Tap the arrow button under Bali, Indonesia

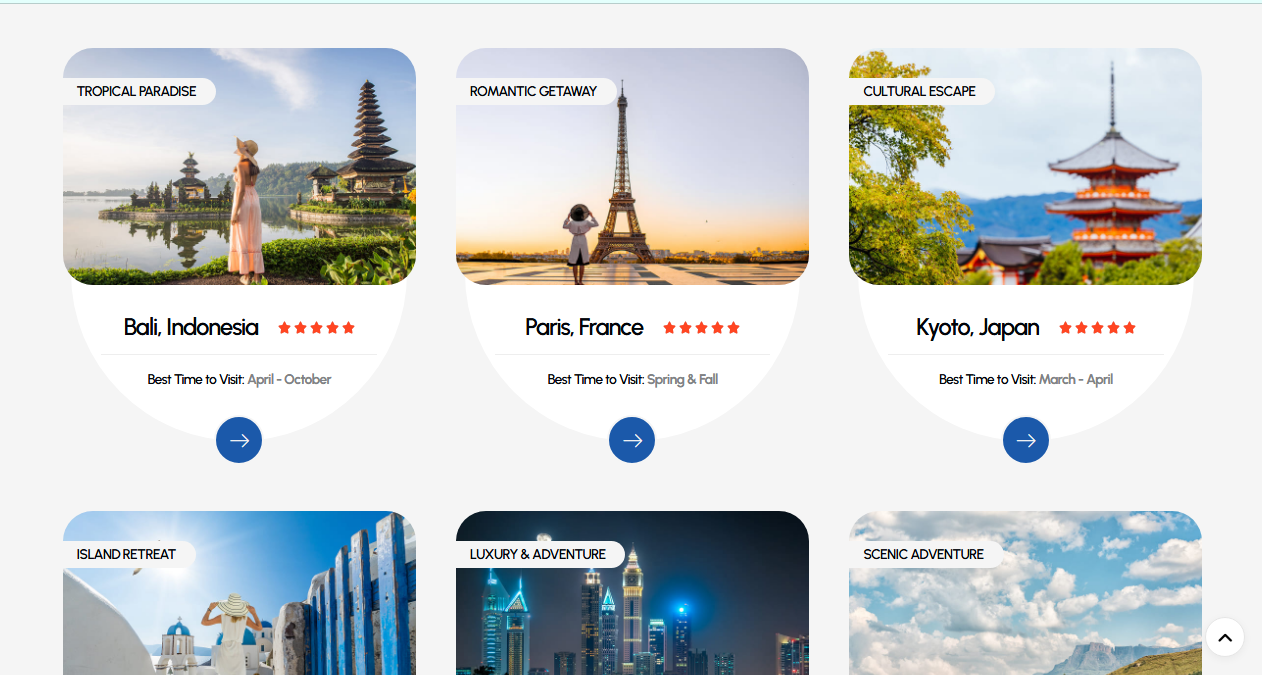(239, 440)
